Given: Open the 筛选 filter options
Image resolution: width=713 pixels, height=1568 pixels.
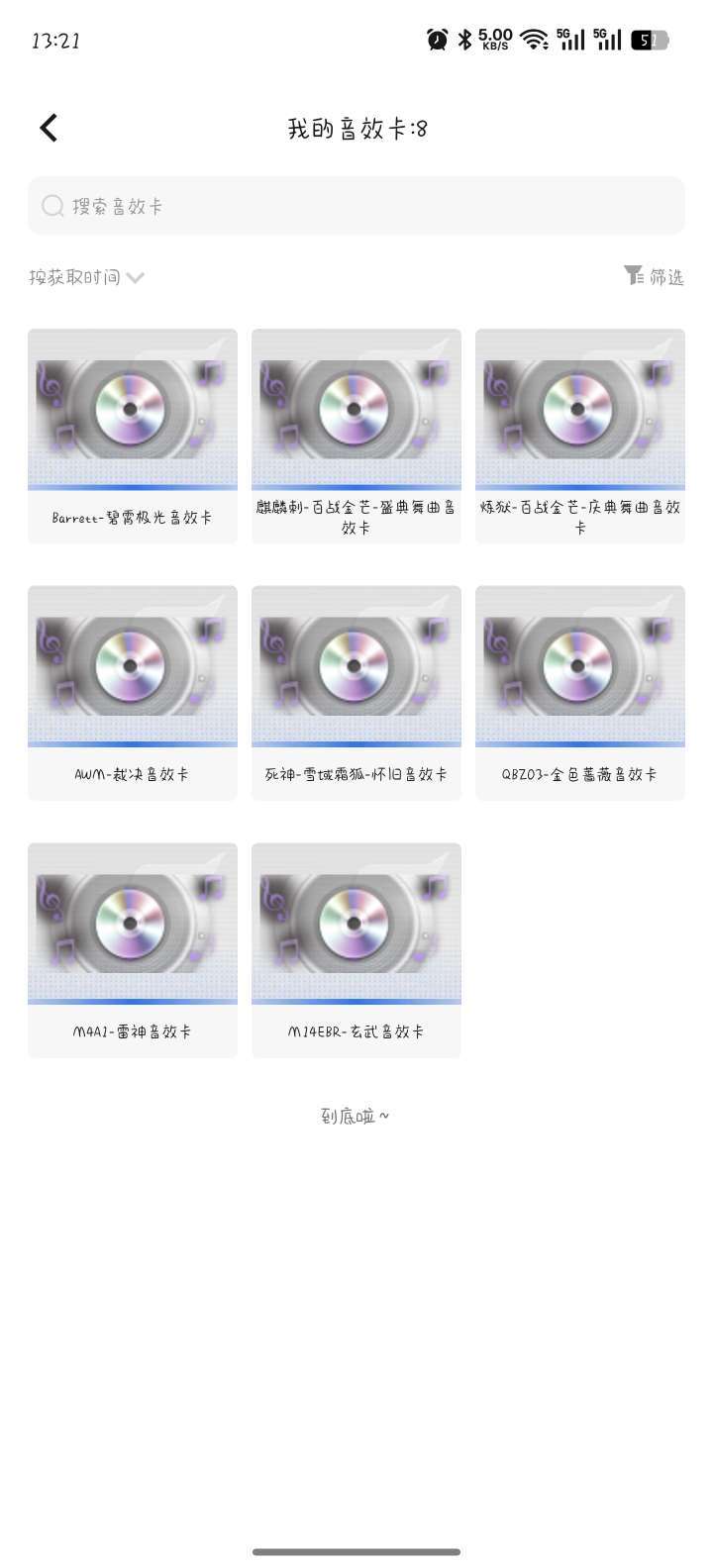Looking at the screenshot, I should pyautogui.click(x=668, y=277).
